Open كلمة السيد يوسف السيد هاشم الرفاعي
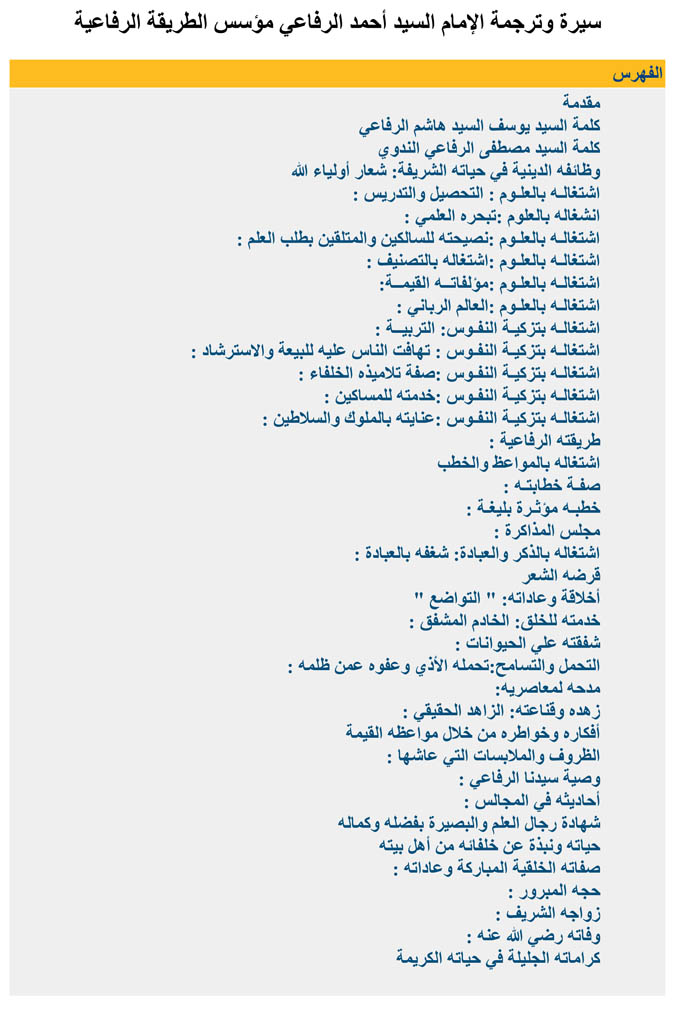This screenshot has height=1018, width=700. 479,126
